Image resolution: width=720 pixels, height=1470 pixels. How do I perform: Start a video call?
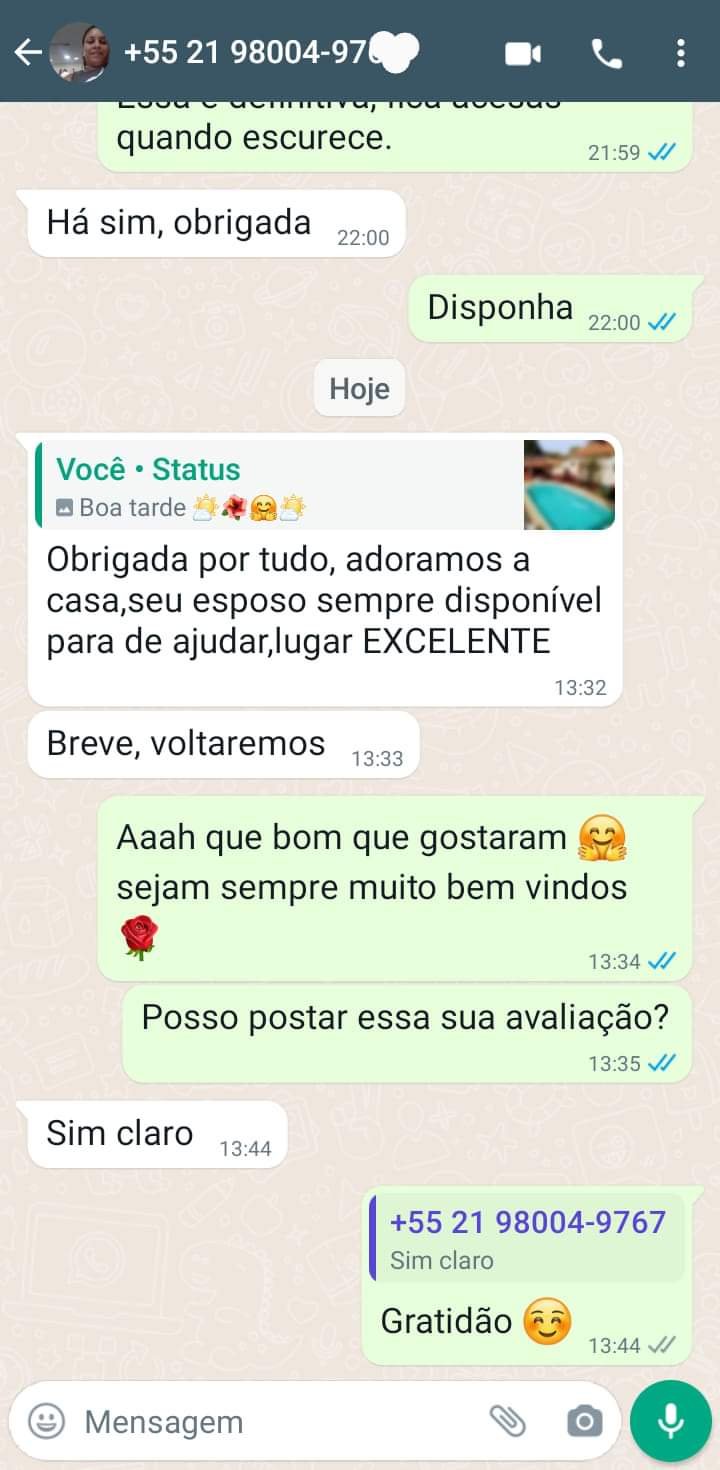pos(523,53)
